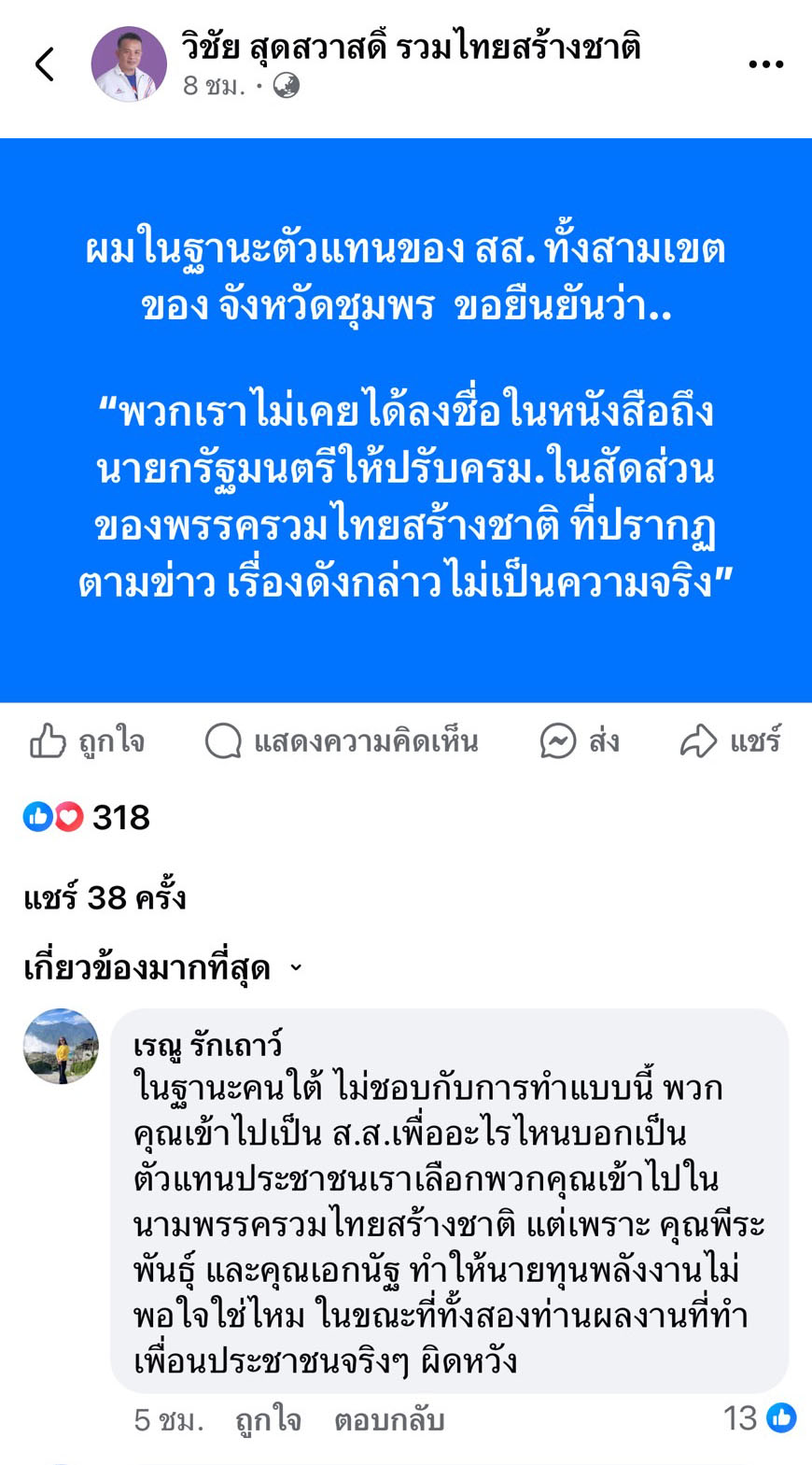The width and height of the screenshot is (812, 1465).
Task: View the 13 likes on เรณู's comment
Action: [759, 1417]
